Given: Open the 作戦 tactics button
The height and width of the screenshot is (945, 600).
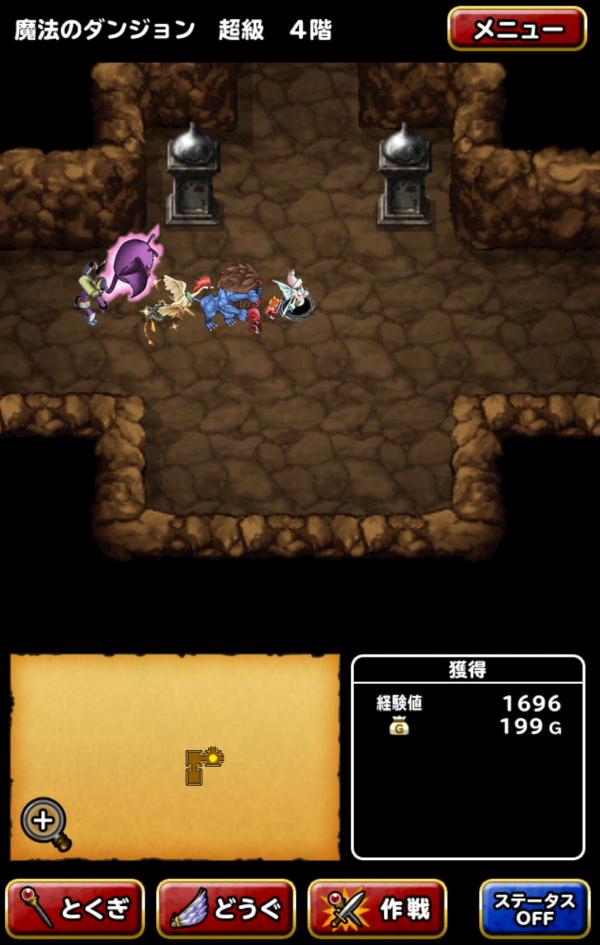Looking at the screenshot, I should click(x=376, y=908).
